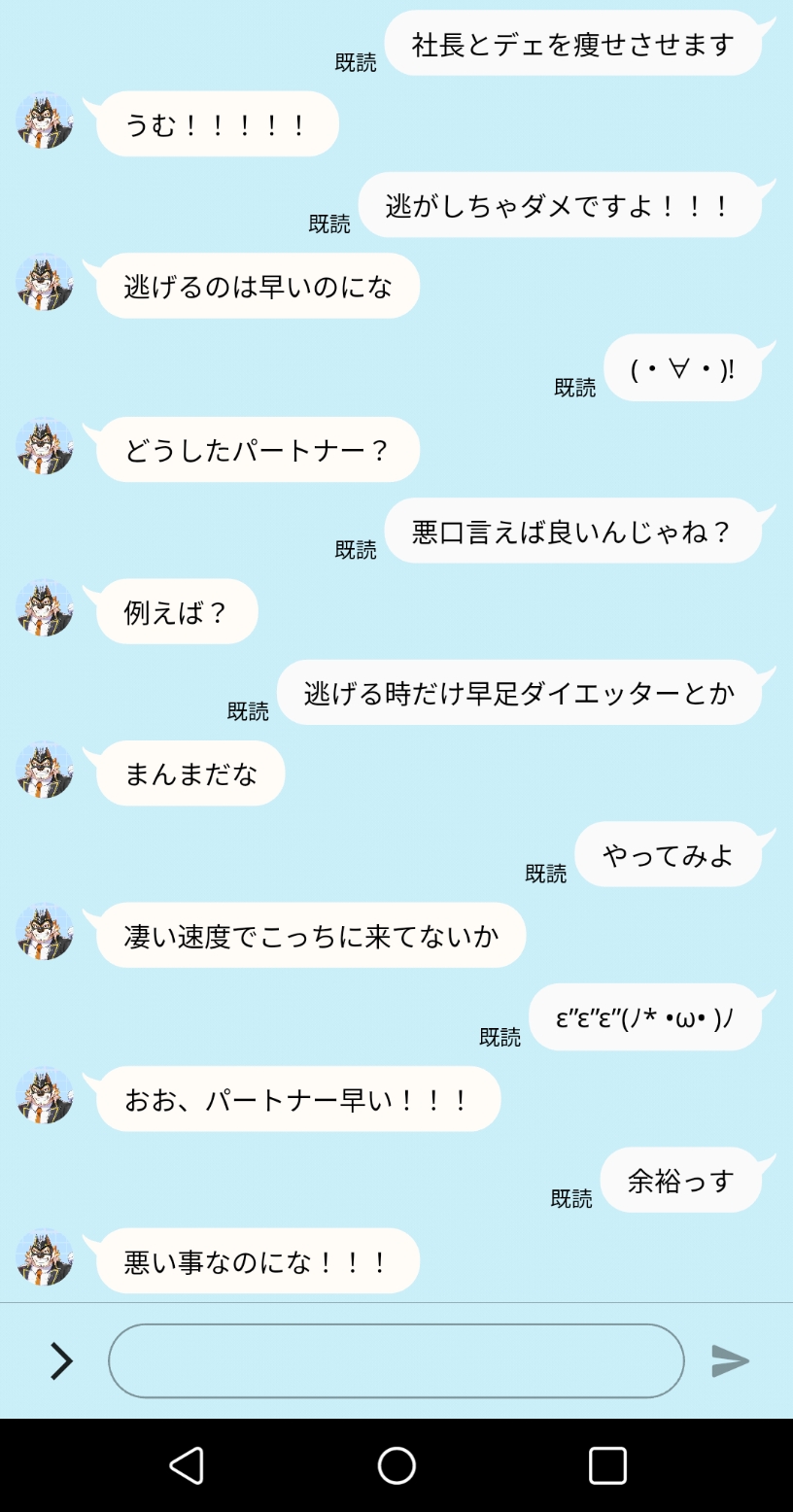This screenshot has height=1512, width=793.
Task: Tap the message input field
Action: tap(396, 1360)
